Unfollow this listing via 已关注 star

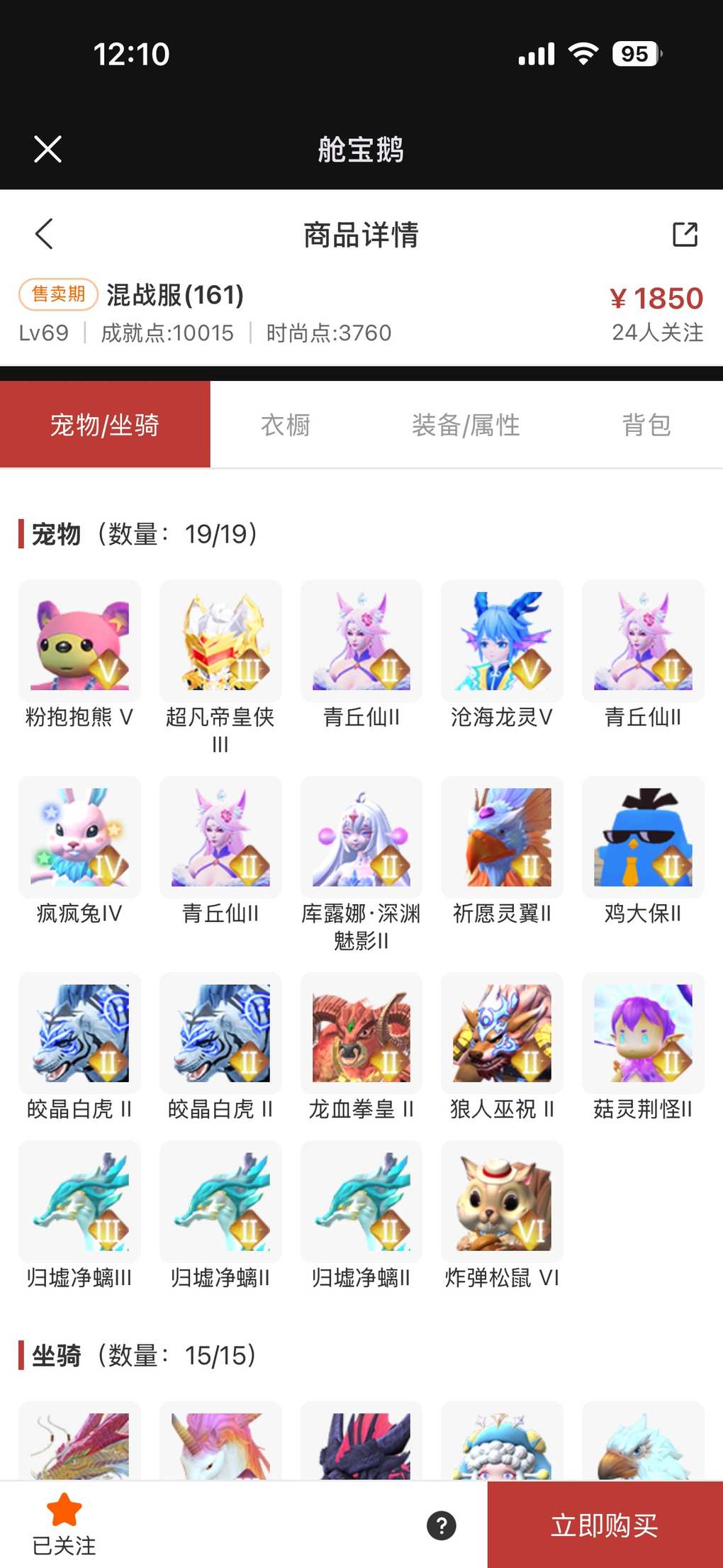[x=64, y=1523]
